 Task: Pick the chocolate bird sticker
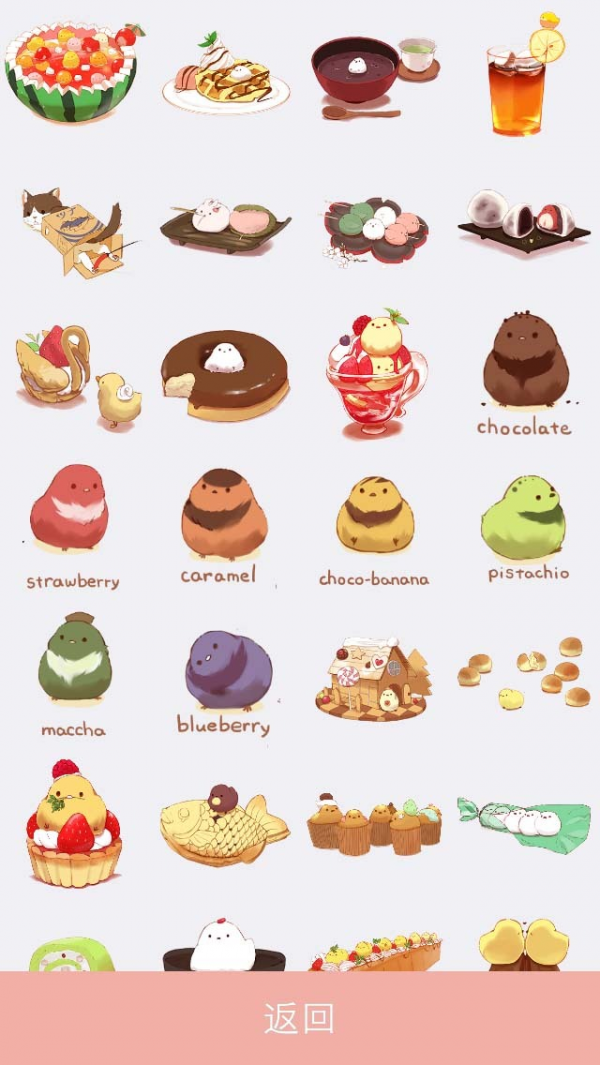click(x=524, y=370)
